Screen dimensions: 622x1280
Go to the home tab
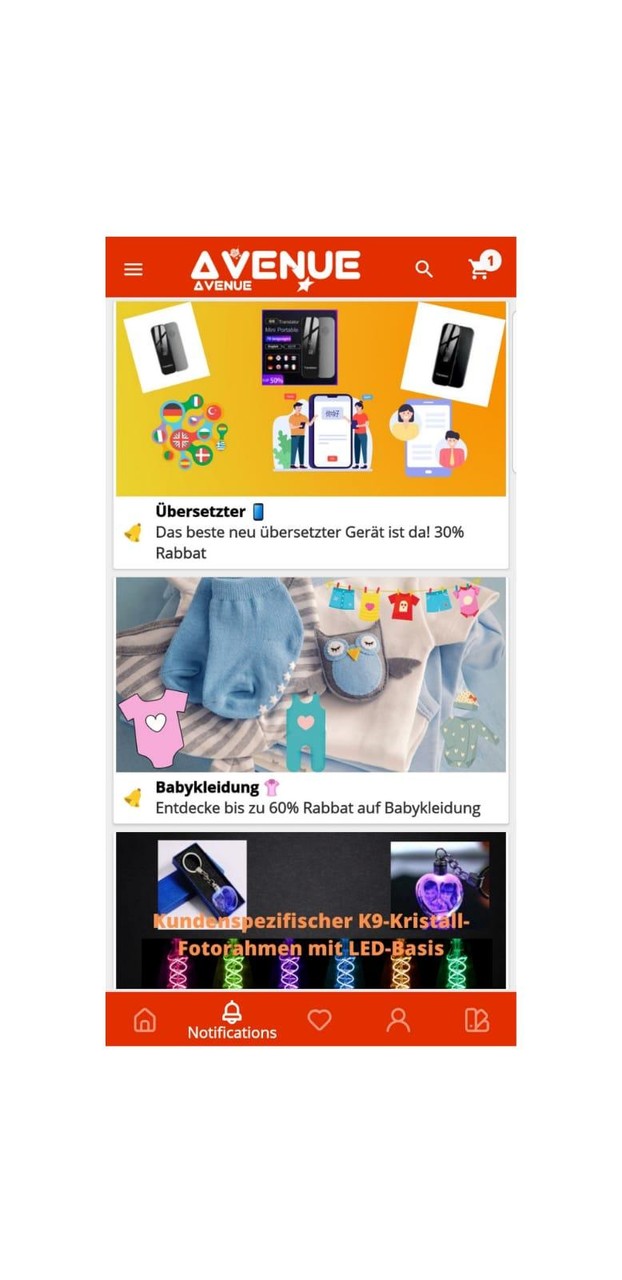(x=145, y=1020)
